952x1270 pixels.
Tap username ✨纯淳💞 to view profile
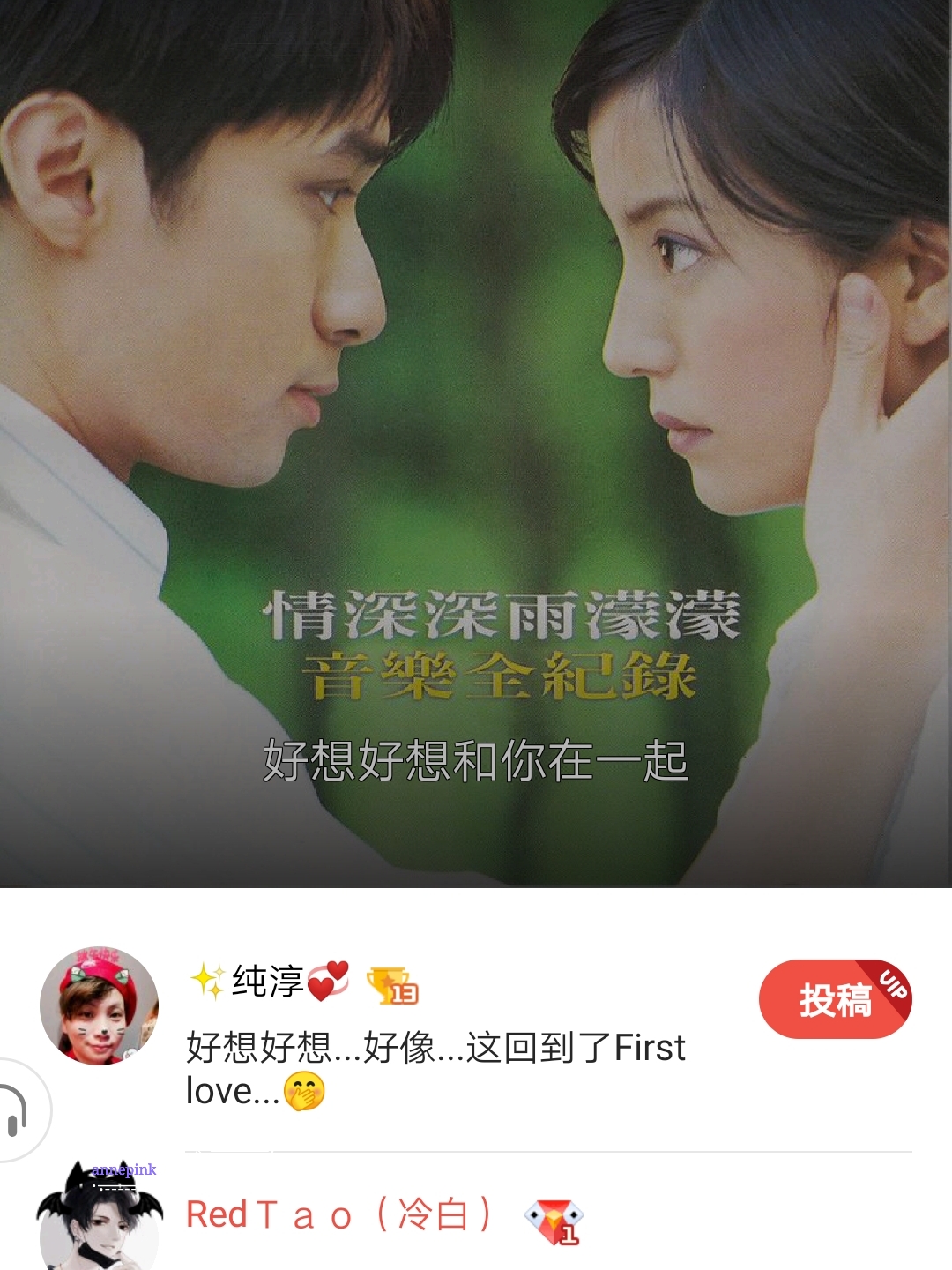(260, 979)
